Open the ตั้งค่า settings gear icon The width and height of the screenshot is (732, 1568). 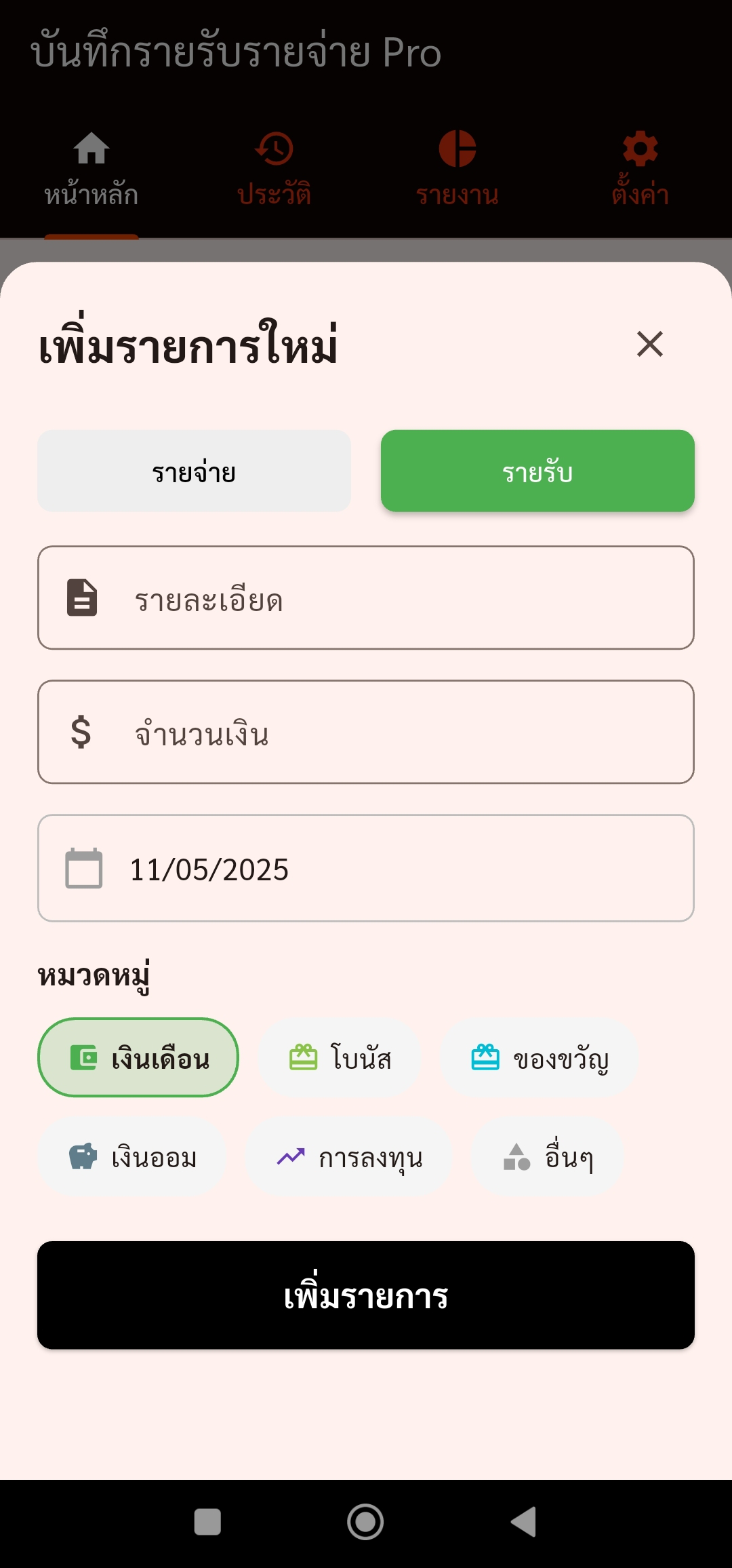pos(640,148)
